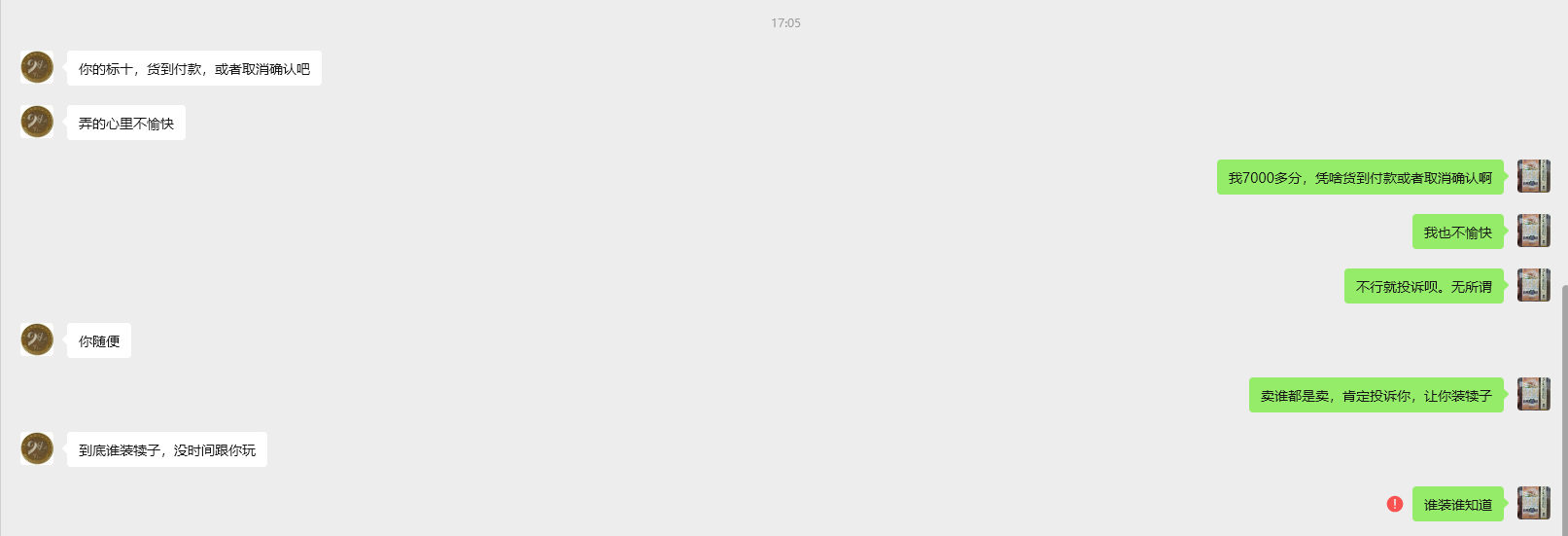Tap my avatar beside 我7000多分 message
This screenshot has height=536, width=1568.
(1533, 176)
